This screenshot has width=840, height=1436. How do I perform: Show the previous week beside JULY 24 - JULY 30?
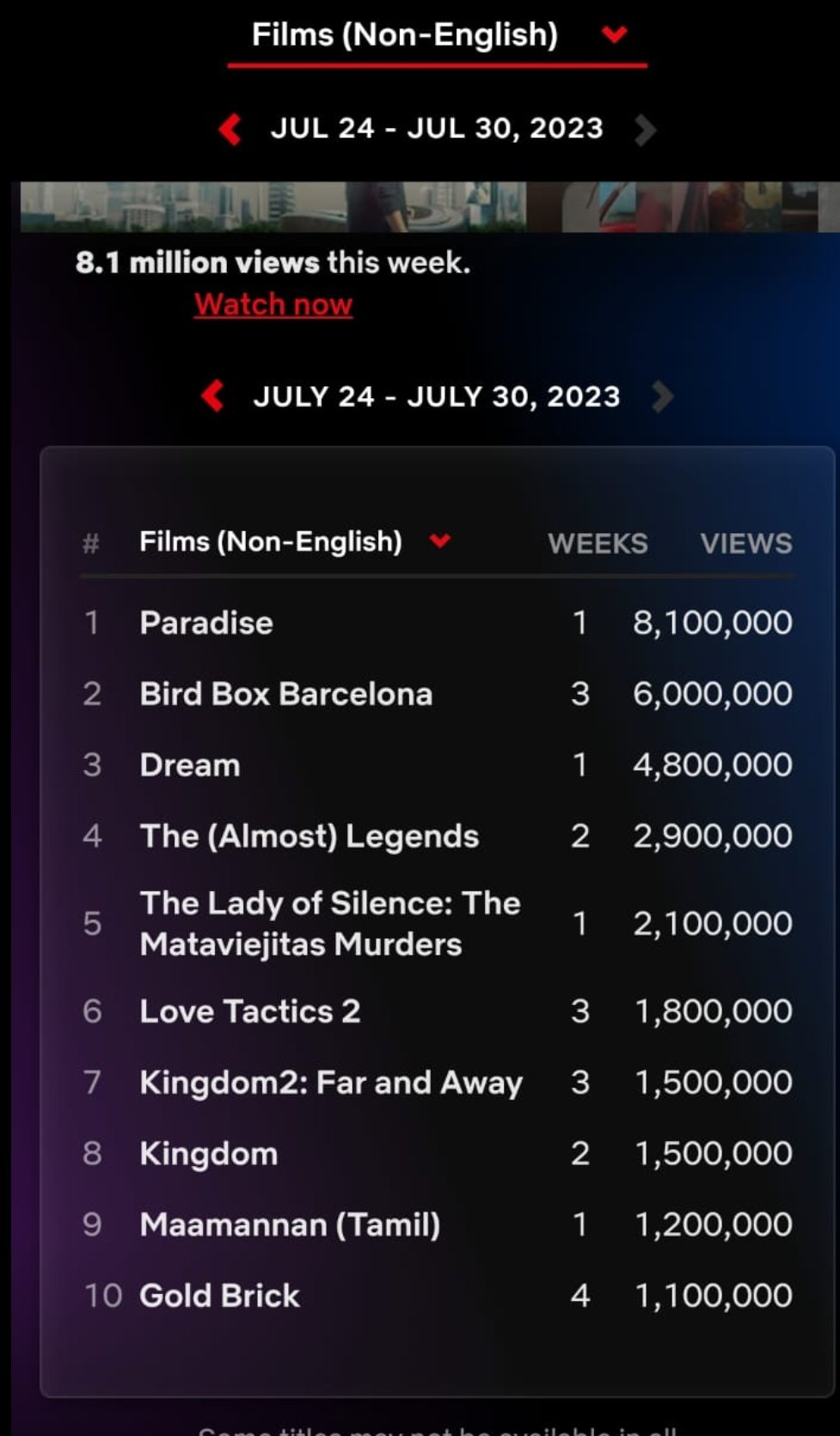pos(212,396)
